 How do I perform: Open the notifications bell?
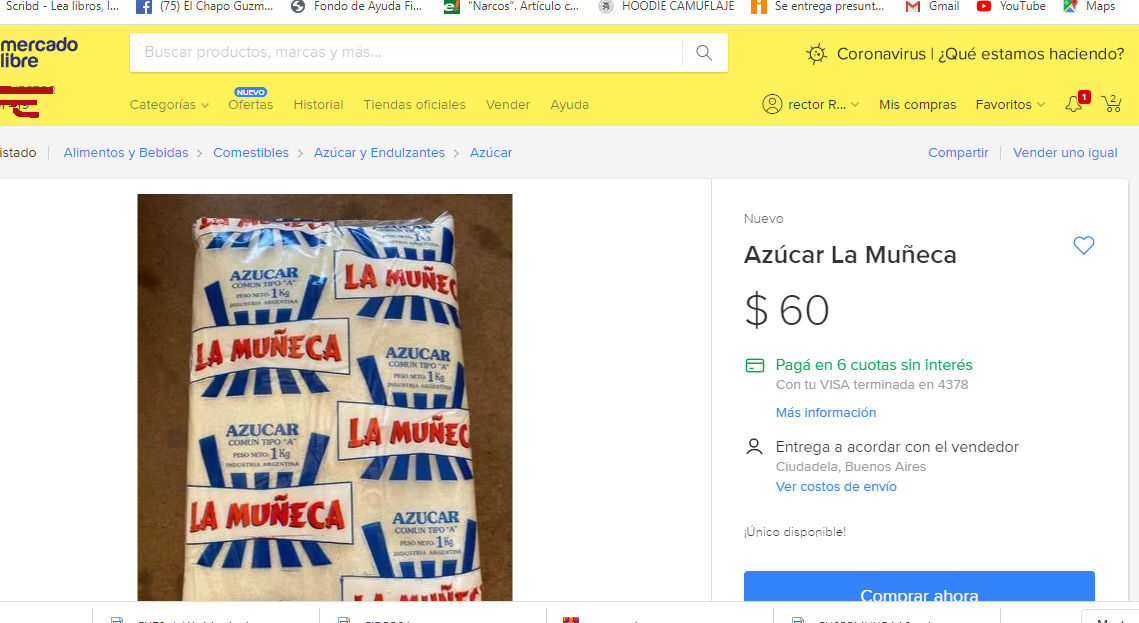[x=1074, y=104]
